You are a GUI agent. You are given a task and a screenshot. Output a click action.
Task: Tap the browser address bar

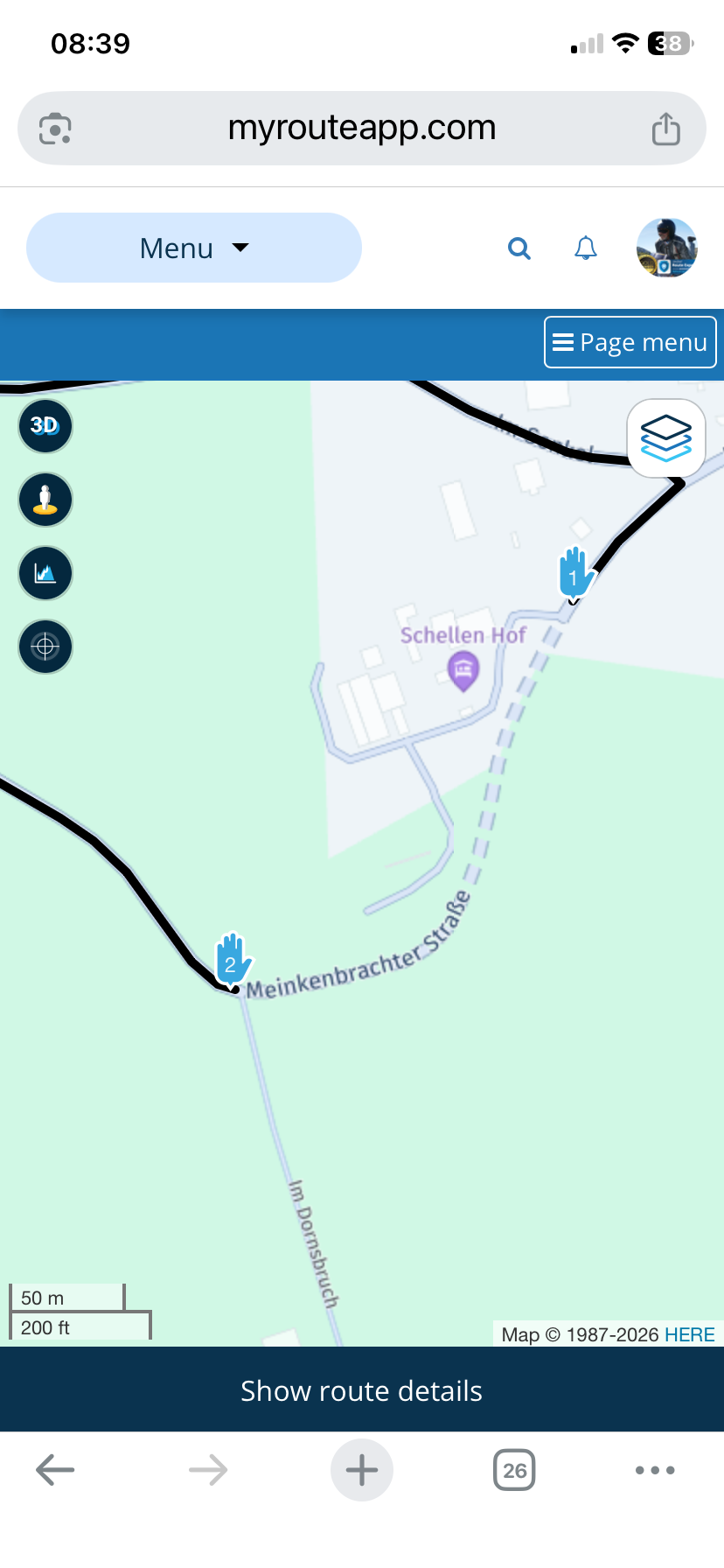[x=362, y=129]
